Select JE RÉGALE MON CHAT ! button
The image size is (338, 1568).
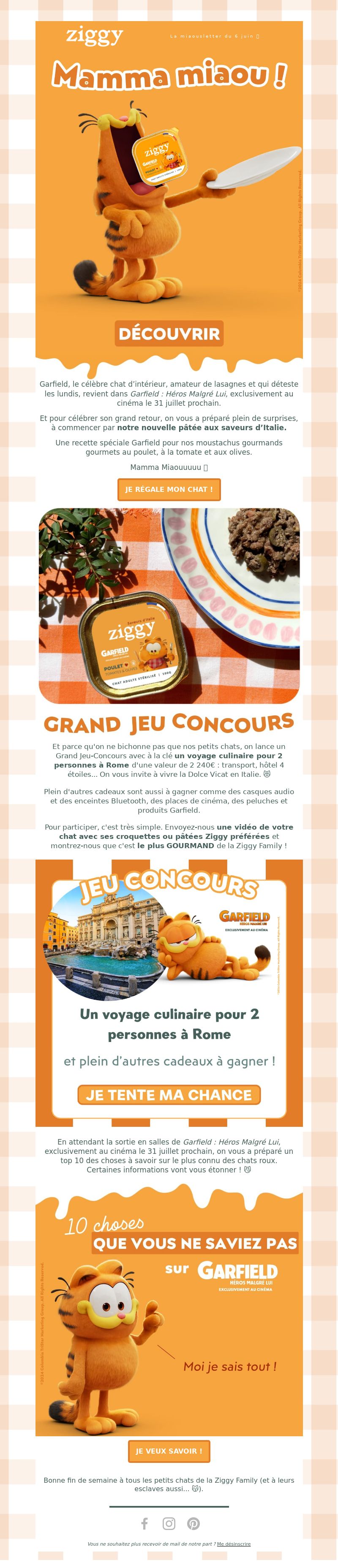(169, 489)
